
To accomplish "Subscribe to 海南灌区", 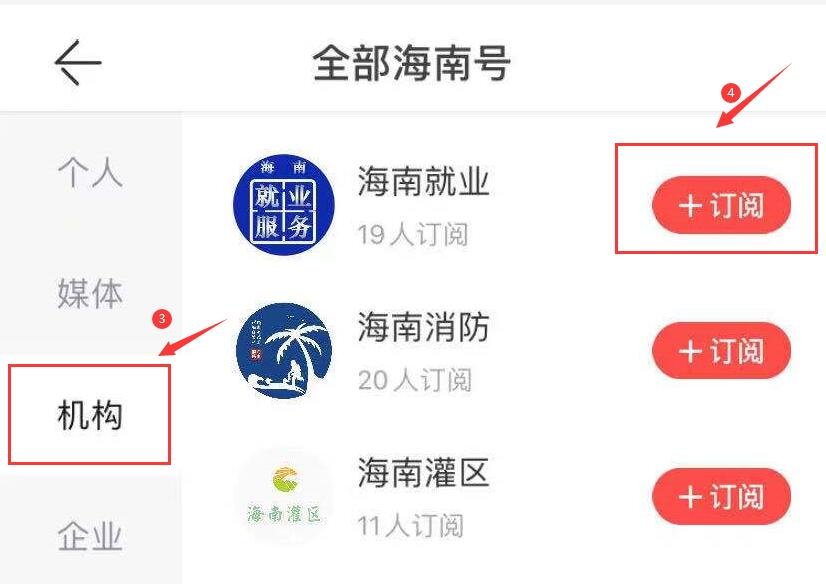I will 721,497.
